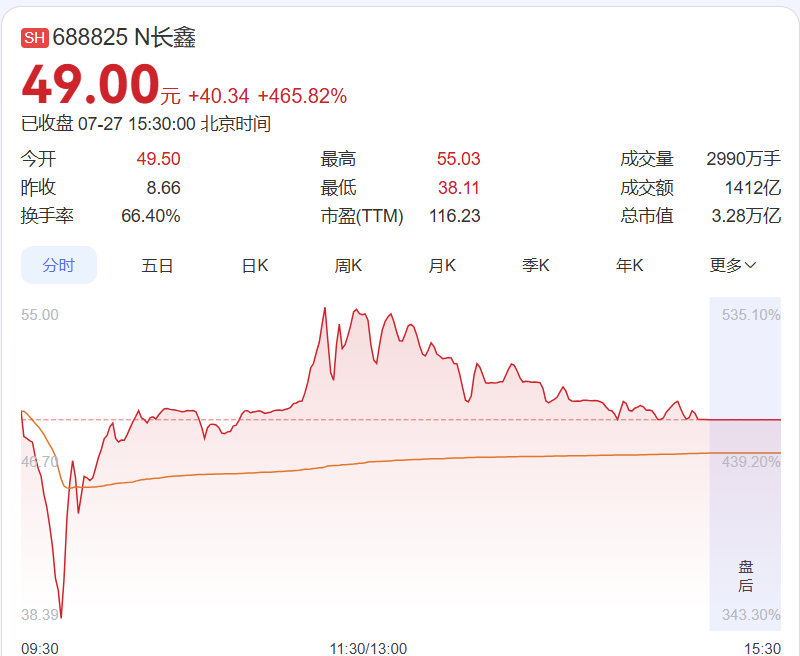Expand the 更多 chart options dropdown
Image resolution: width=800 pixels, height=656 pixels.
click(x=733, y=266)
